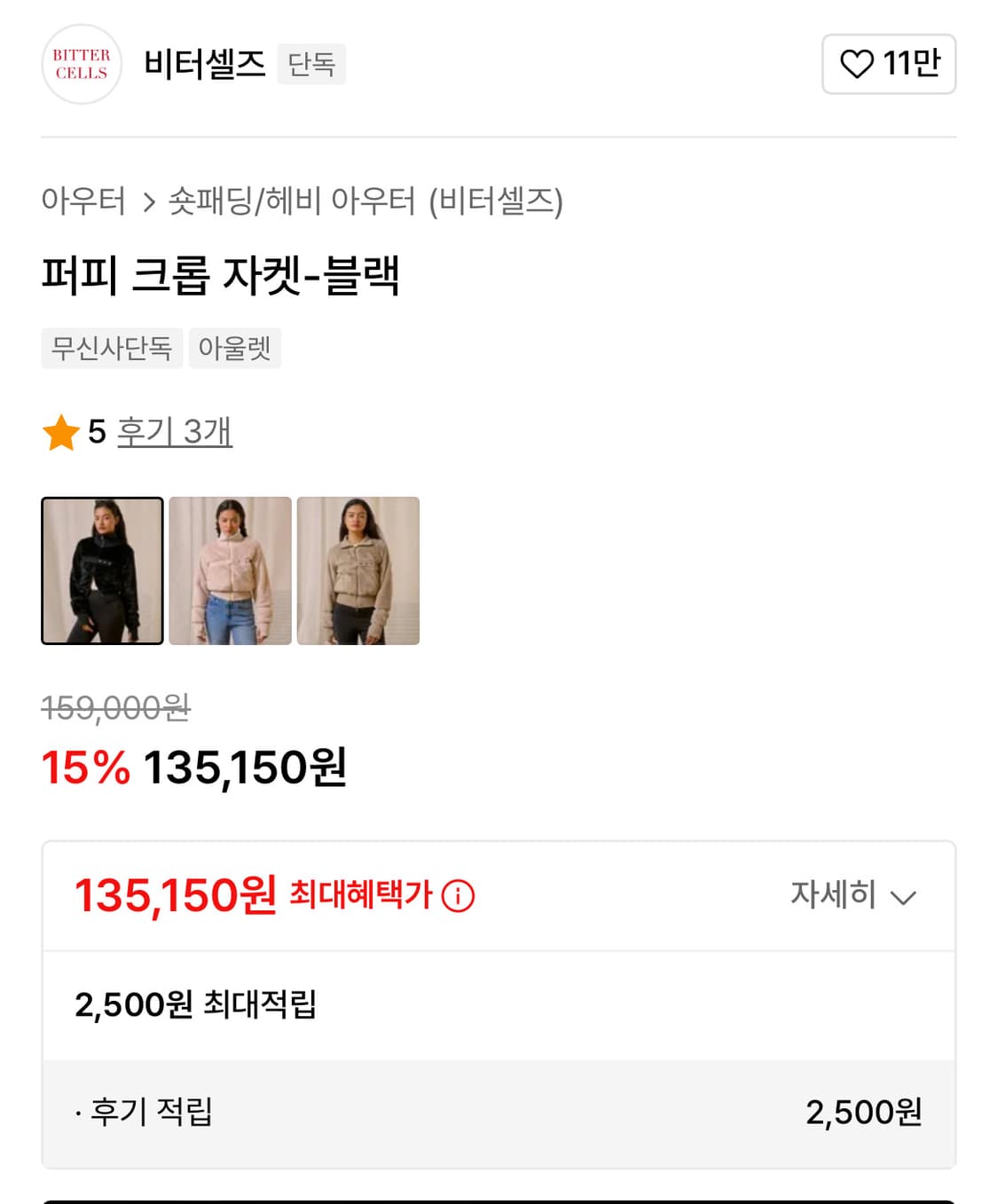Navigate to 아우터 category breadcrumb
Screen dimensions: 998x1204
coord(83,202)
